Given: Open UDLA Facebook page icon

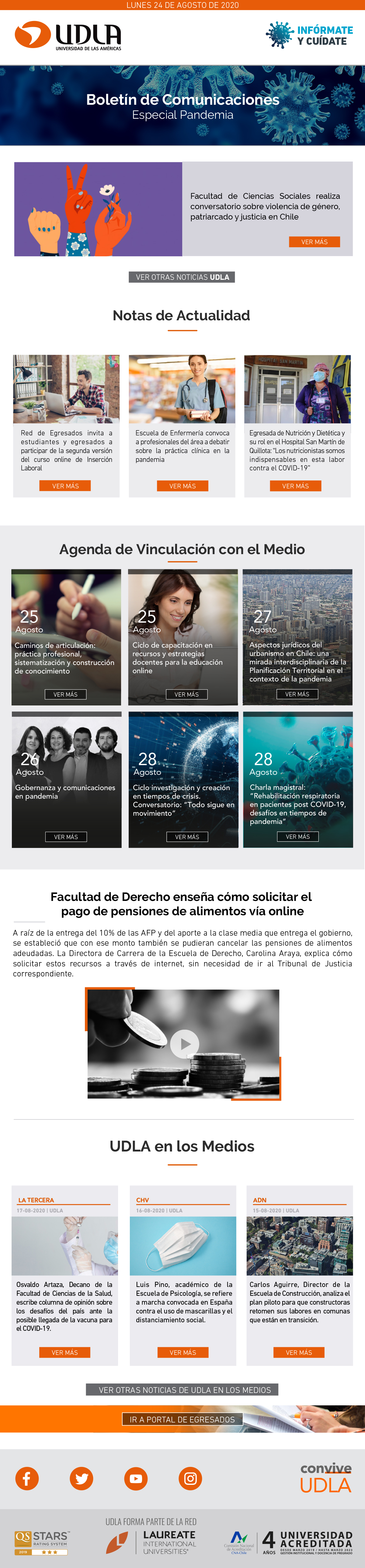Looking at the screenshot, I should click(x=27, y=1478).
